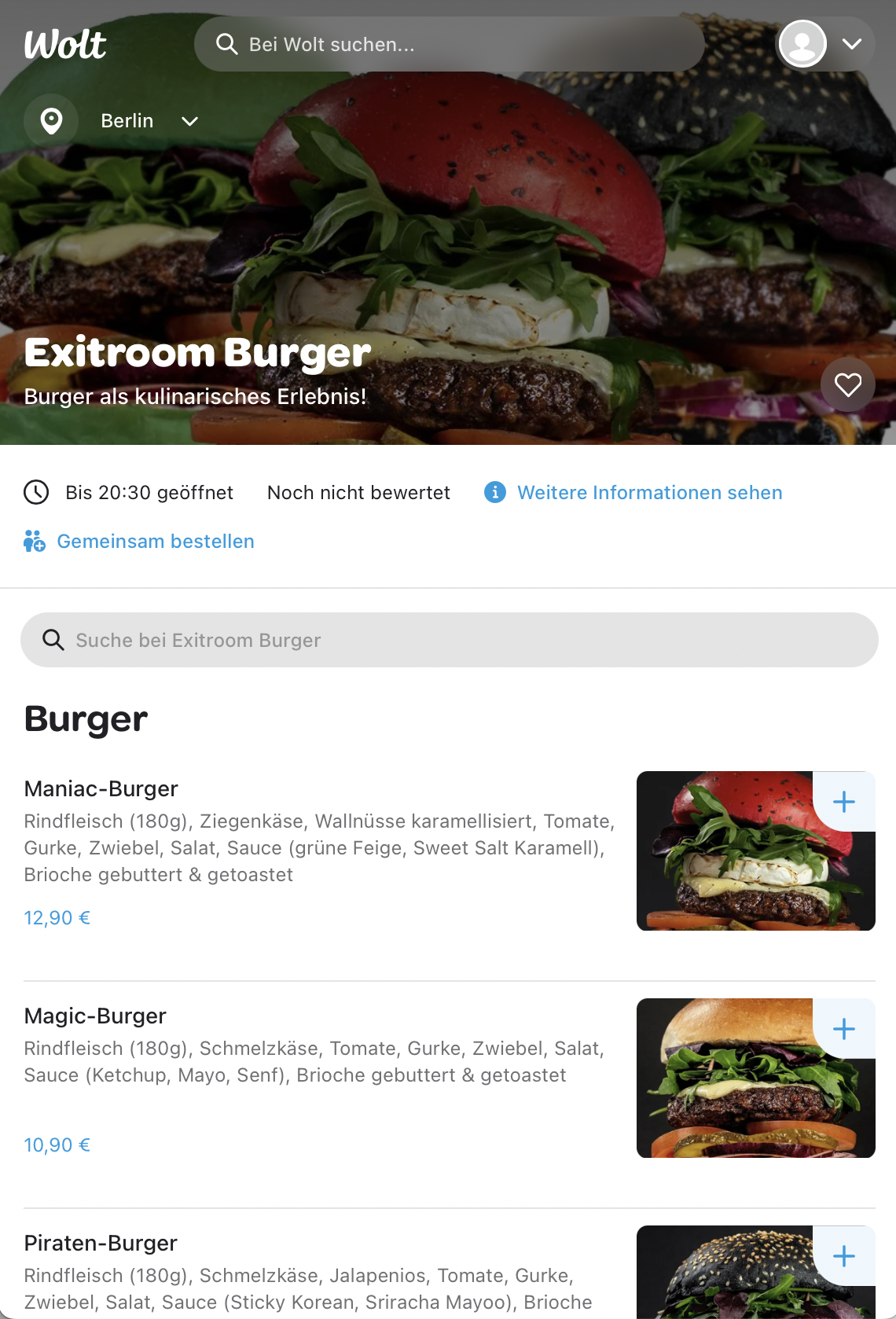The image size is (896, 1319).
Task: Change the Berlin delivery location
Action: 127,121
